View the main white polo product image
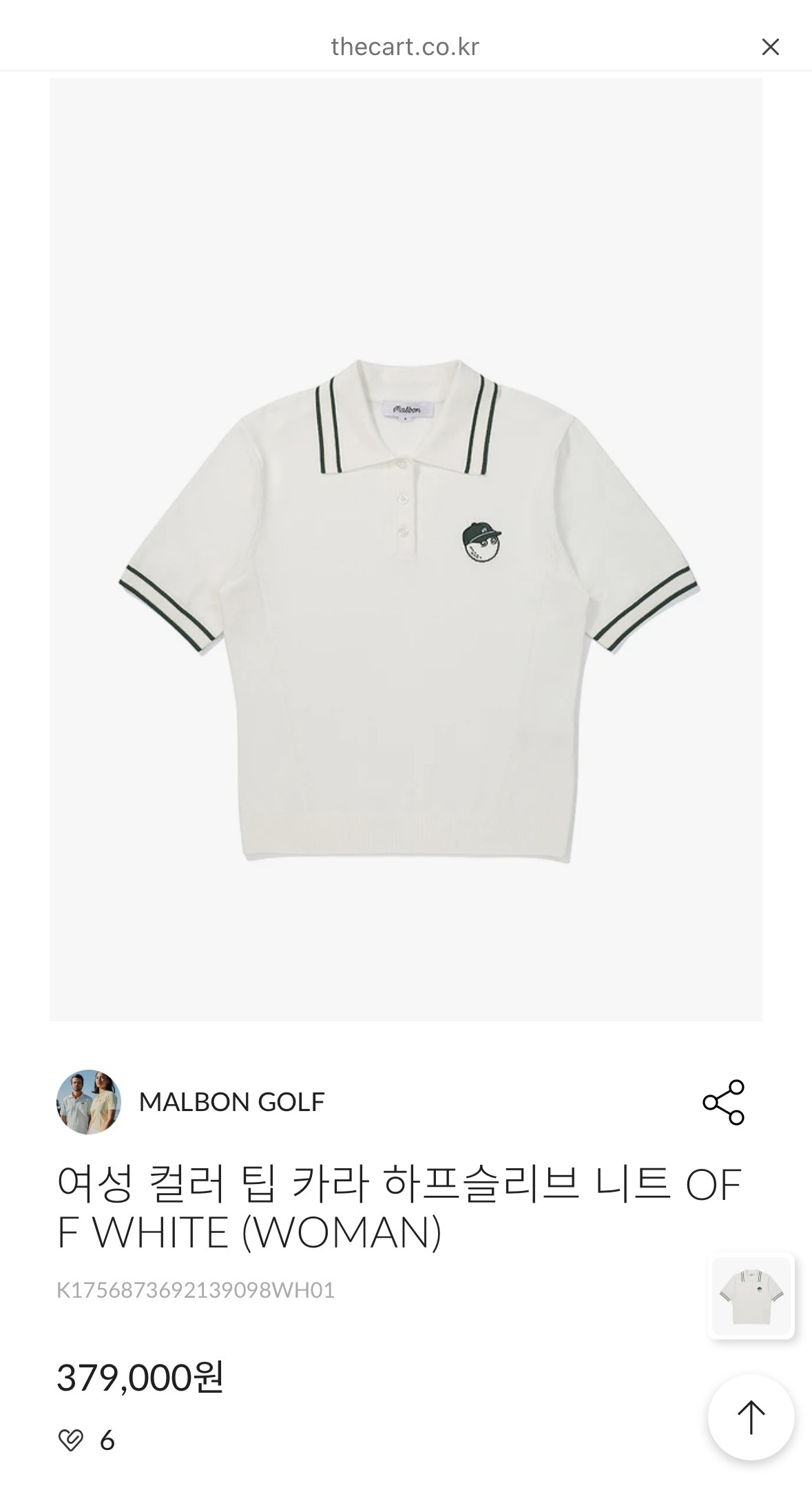812x1492 pixels. pyautogui.click(x=406, y=549)
